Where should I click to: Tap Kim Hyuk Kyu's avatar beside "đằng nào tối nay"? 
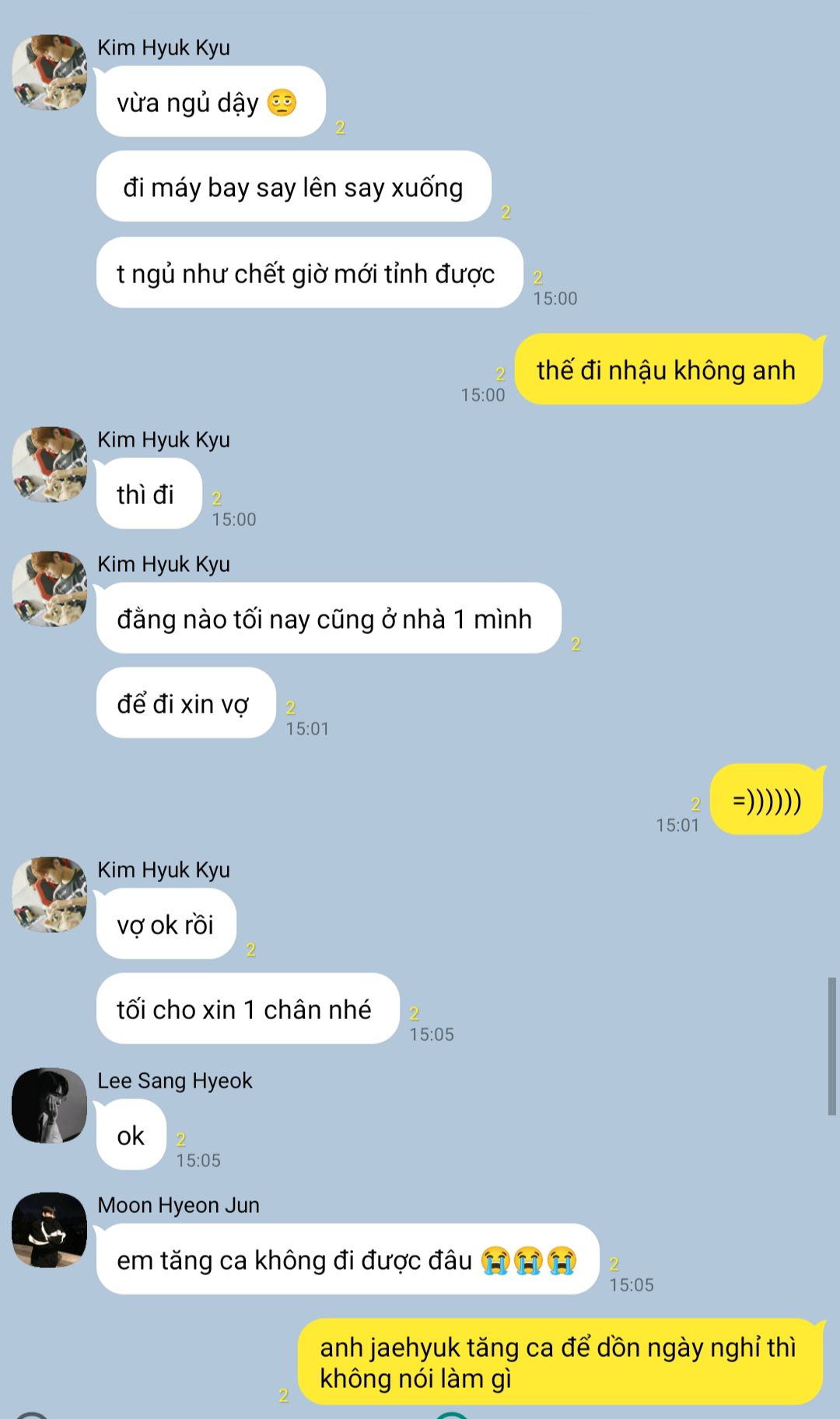49,588
